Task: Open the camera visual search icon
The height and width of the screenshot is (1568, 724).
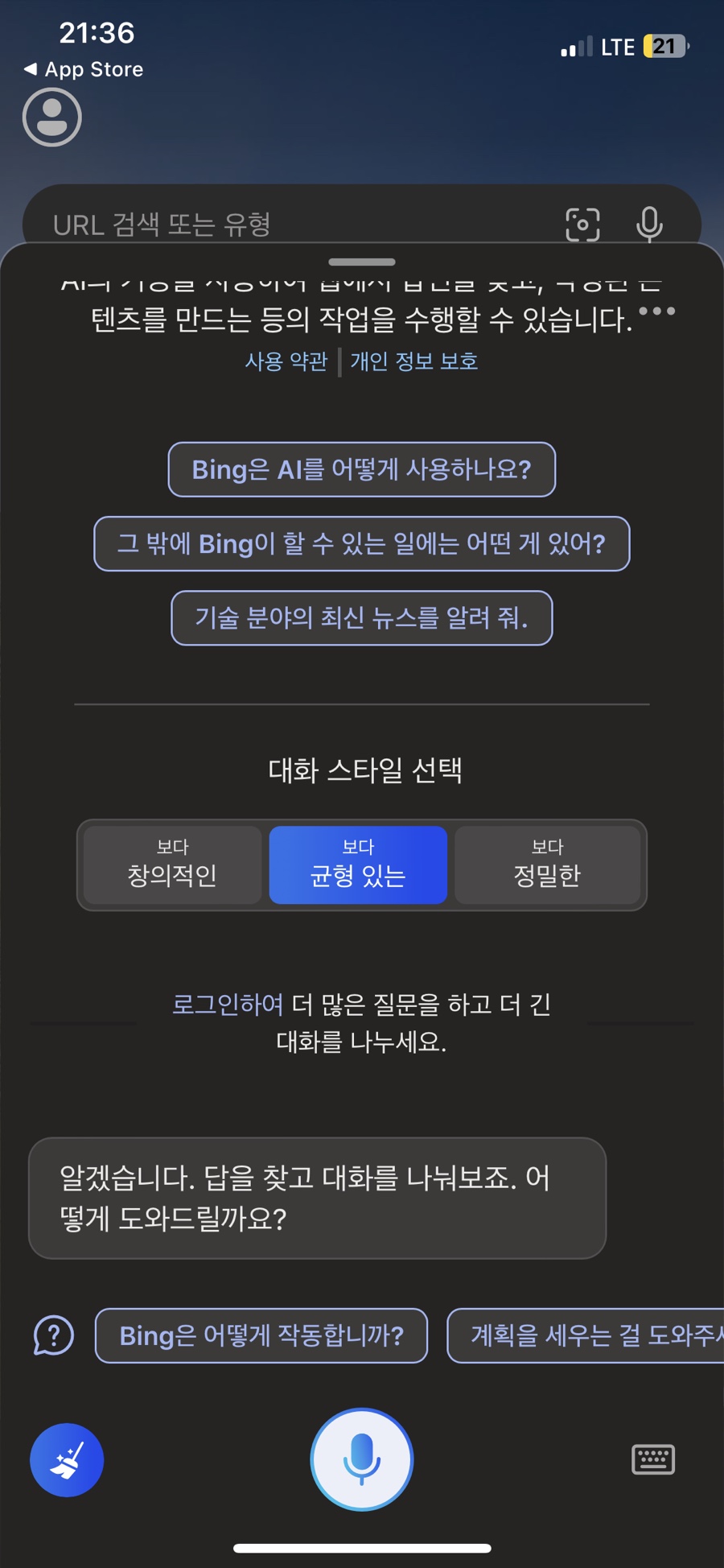Action: coord(582,225)
